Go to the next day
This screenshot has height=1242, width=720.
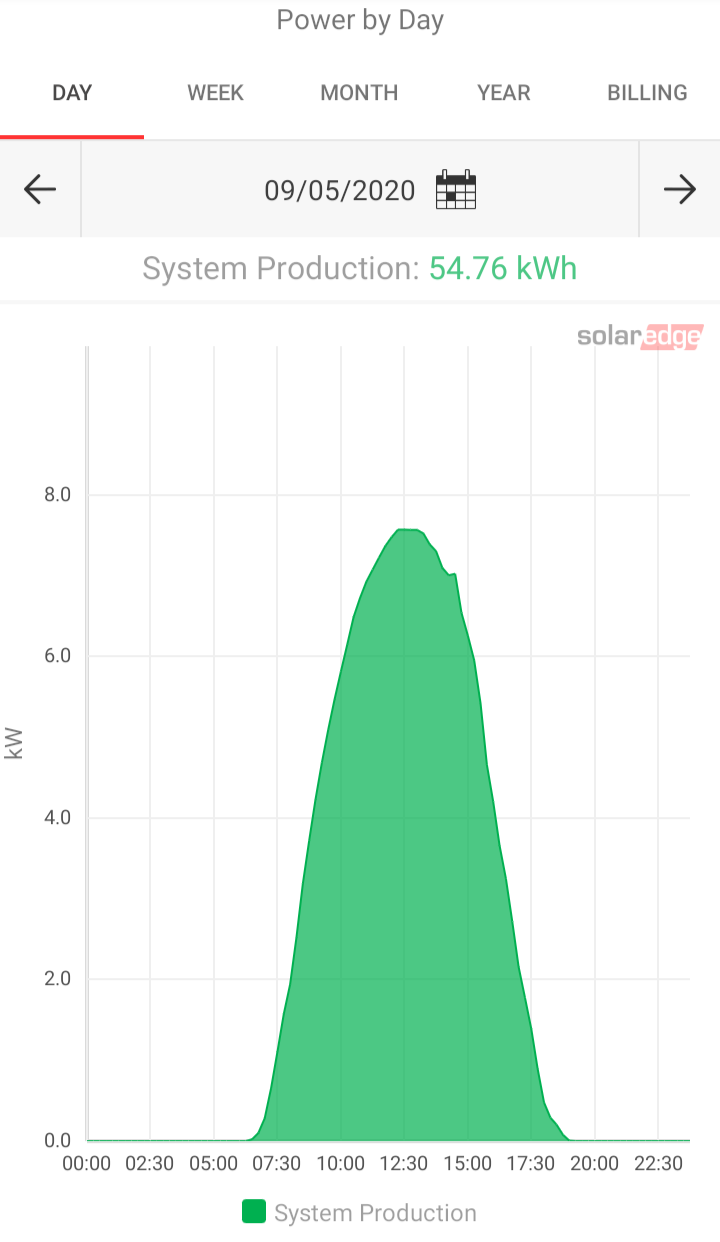pyautogui.click(x=680, y=189)
